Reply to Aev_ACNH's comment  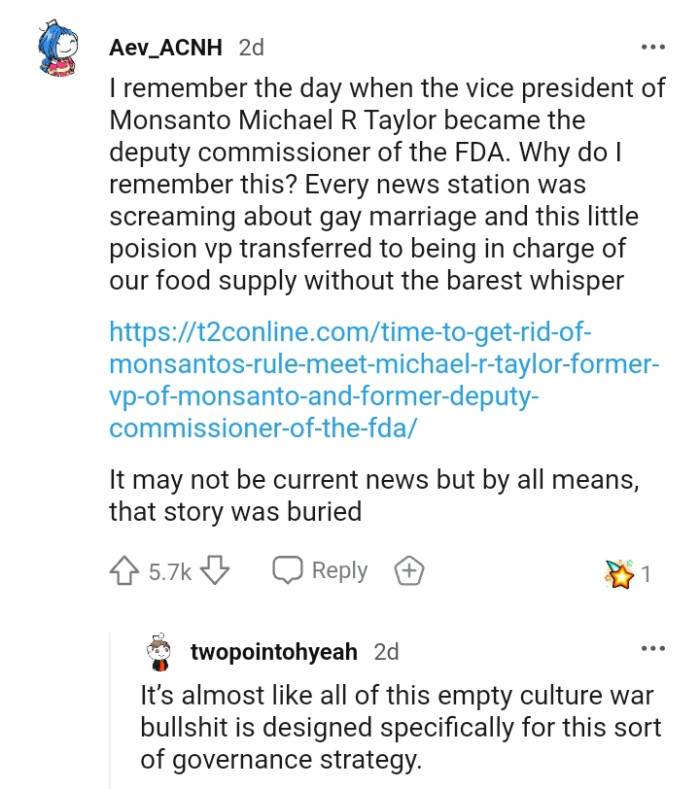tap(321, 571)
